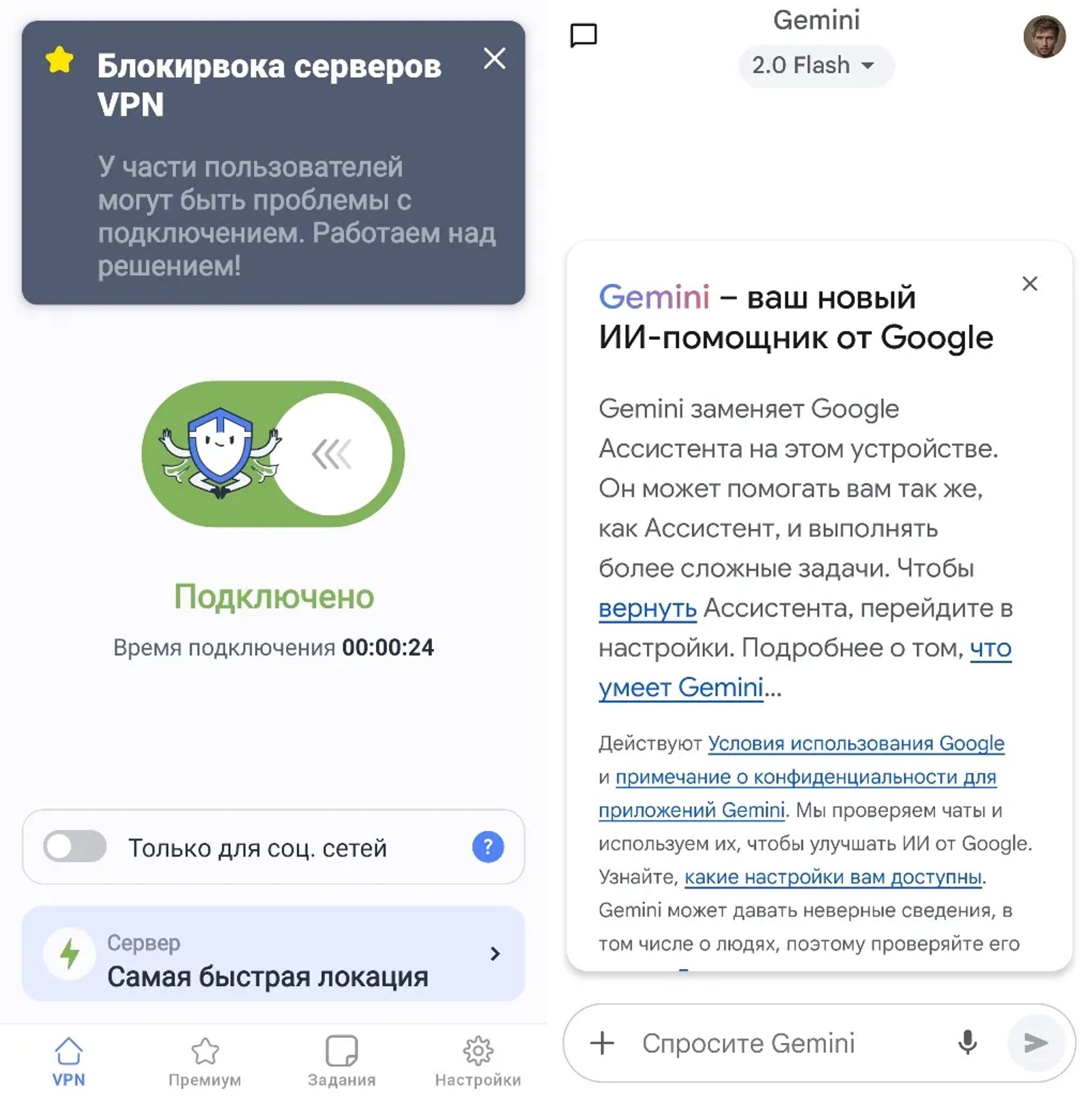Open the fastest location server selector
Viewport: 1092px width, 1096px height.
(x=273, y=953)
